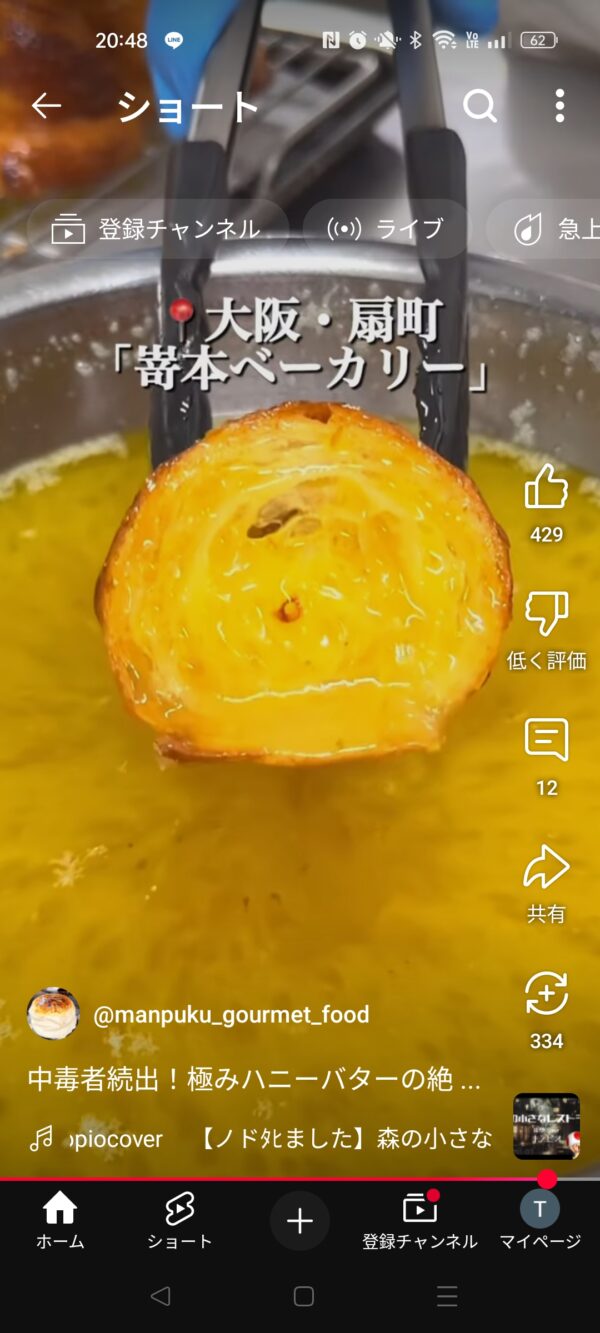This screenshot has height=1333, width=600.
Task: Tap the system back button
Action: pos(160,1296)
